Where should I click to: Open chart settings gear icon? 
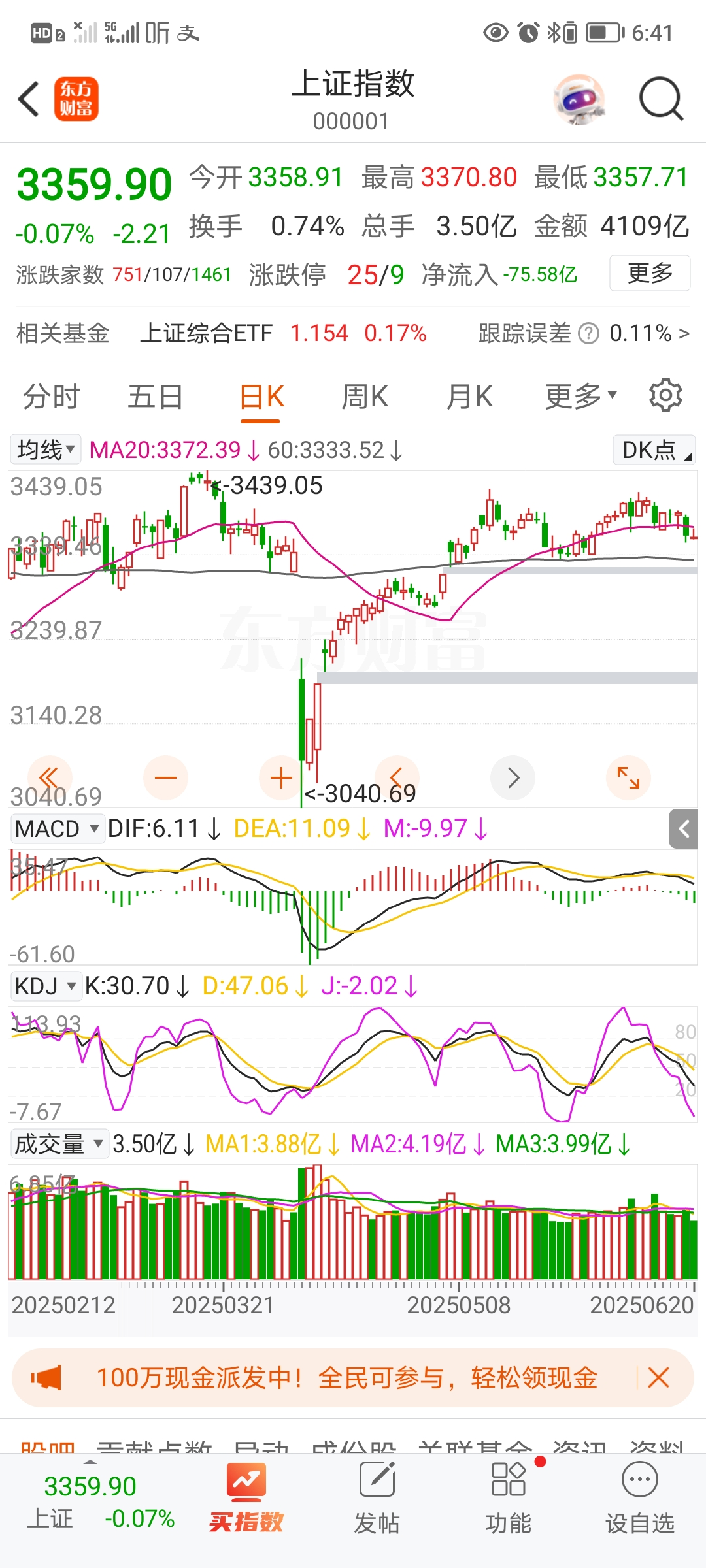(x=665, y=395)
